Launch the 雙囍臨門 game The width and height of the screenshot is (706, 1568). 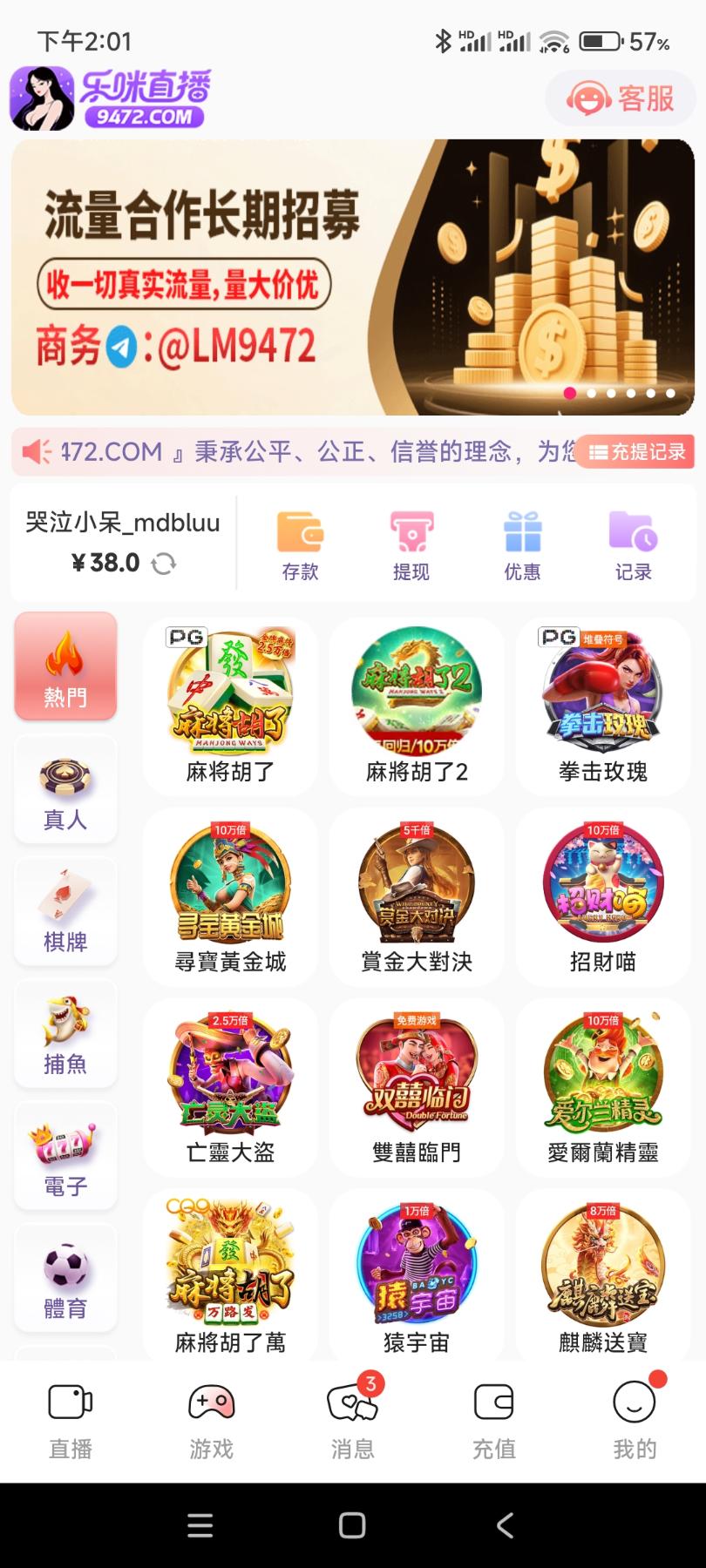tap(417, 1087)
